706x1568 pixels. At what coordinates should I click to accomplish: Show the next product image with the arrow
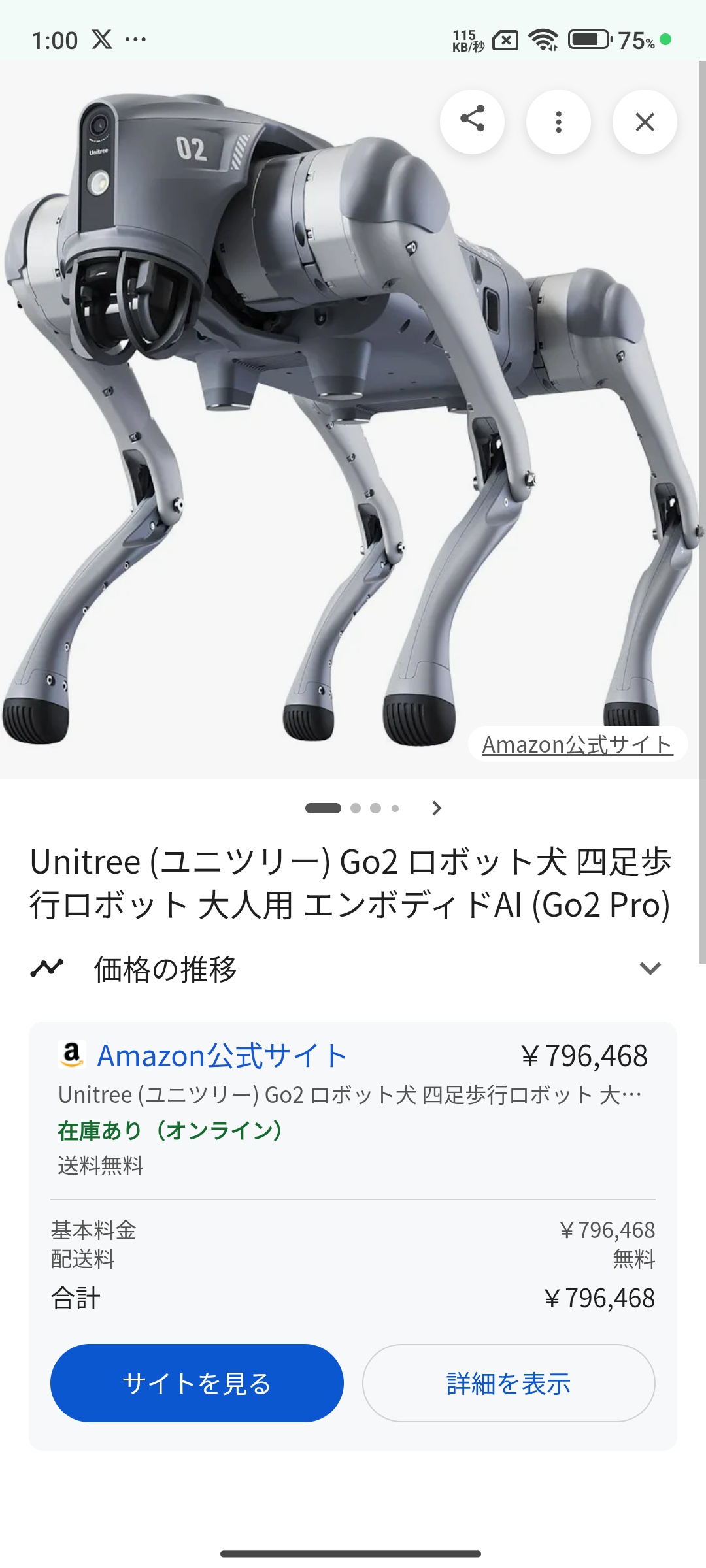coord(437,809)
